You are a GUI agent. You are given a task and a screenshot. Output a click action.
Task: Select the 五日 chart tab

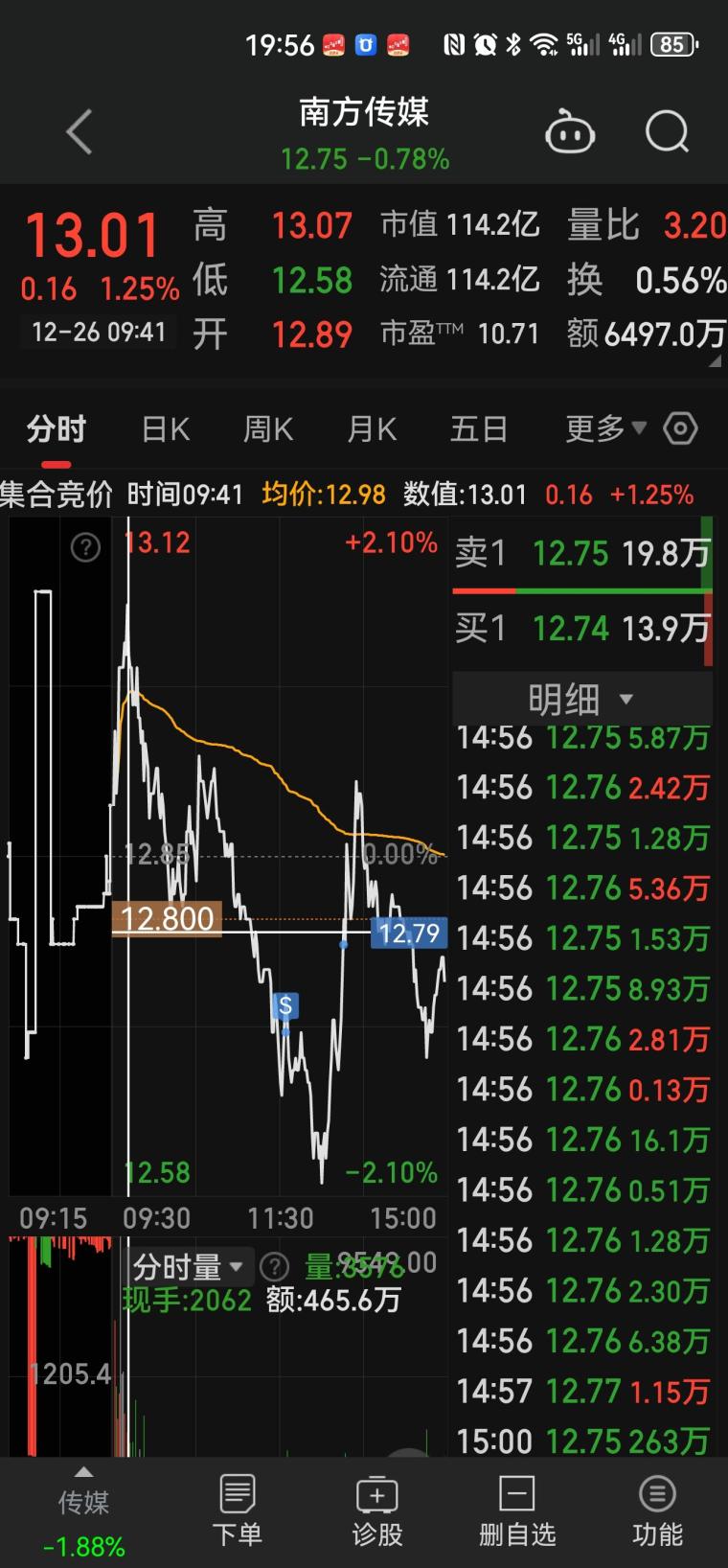click(x=478, y=428)
